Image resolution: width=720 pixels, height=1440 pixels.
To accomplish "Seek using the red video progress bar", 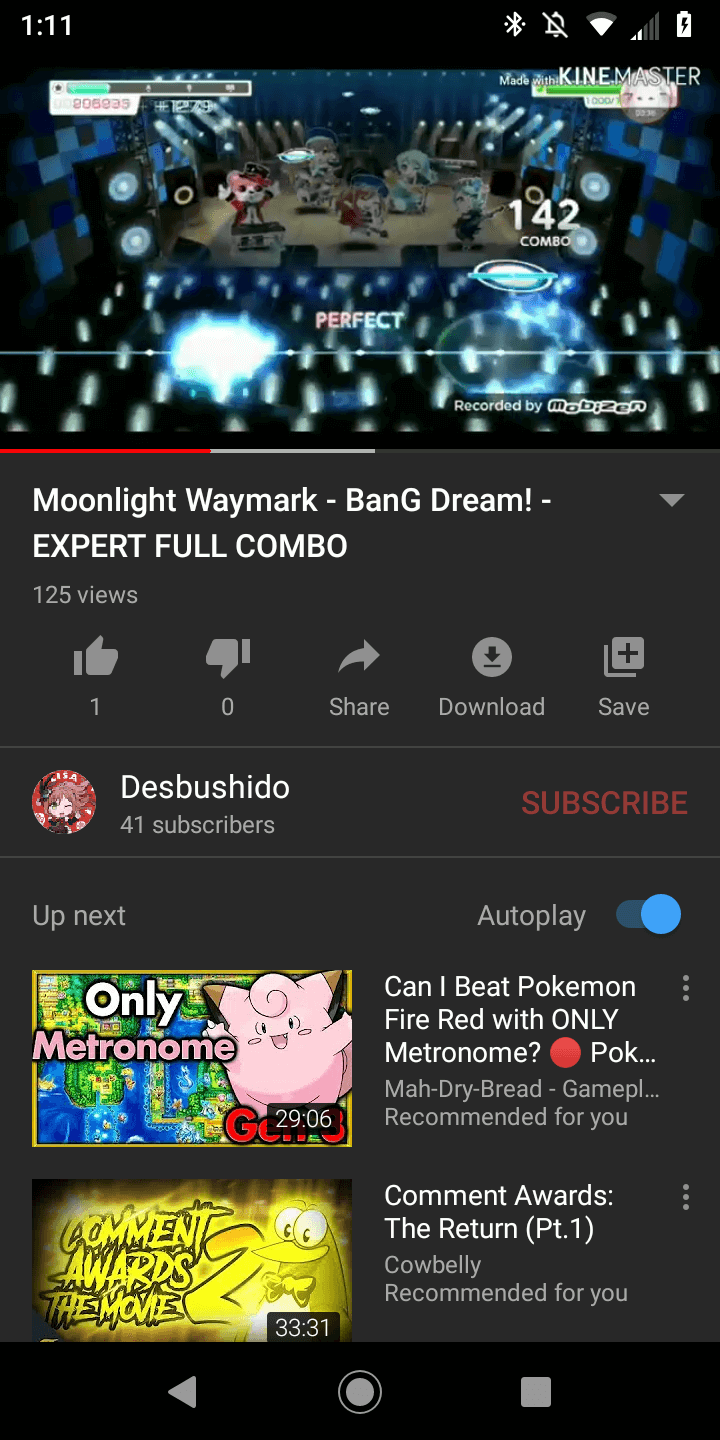I will click(x=105, y=451).
